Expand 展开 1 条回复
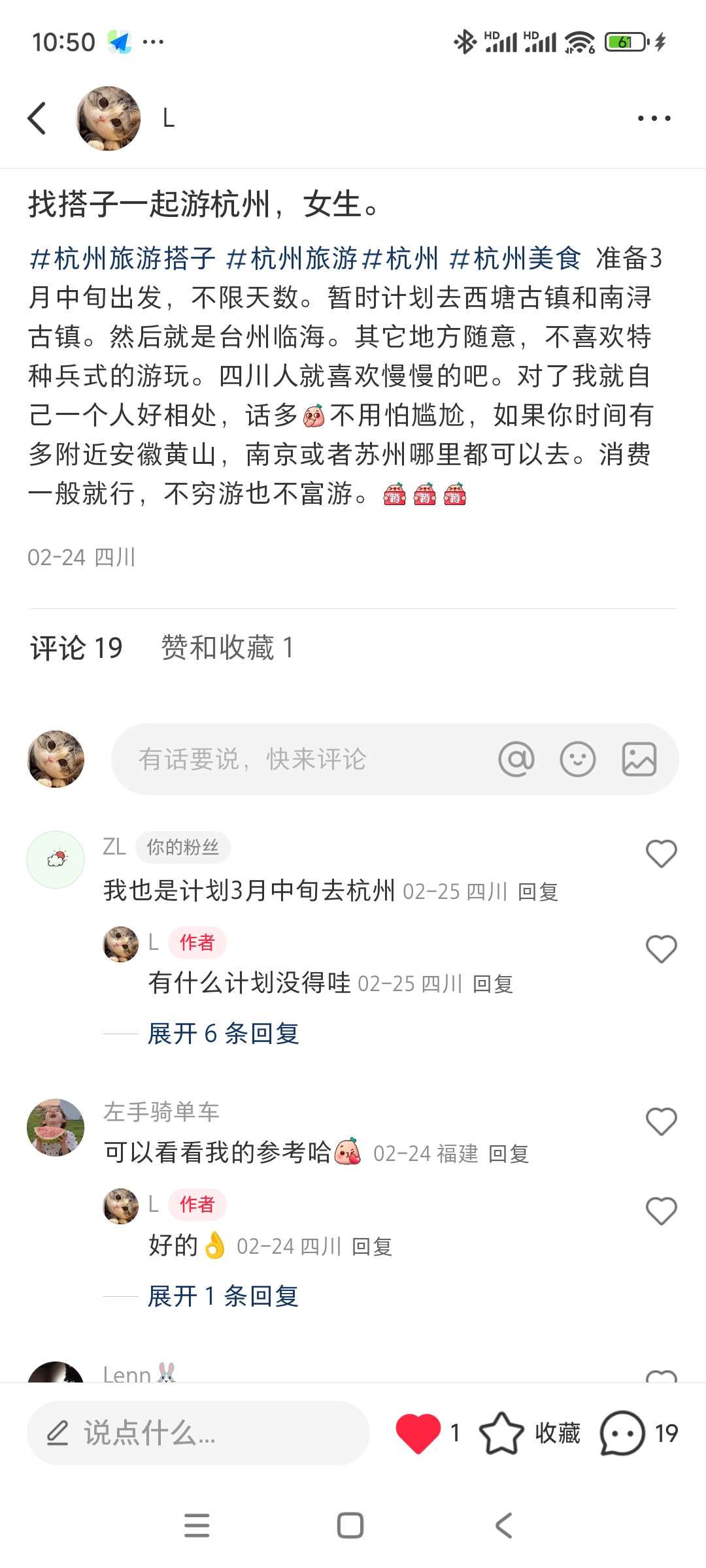The width and height of the screenshot is (706, 1568). coord(223,1296)
